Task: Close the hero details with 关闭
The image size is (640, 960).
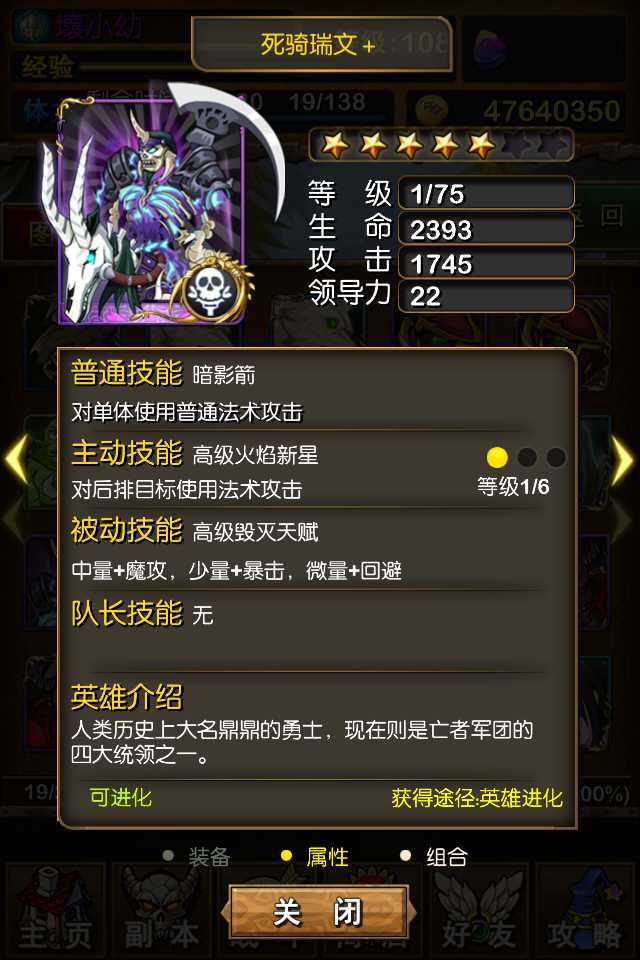Action: tap(319, 912)
